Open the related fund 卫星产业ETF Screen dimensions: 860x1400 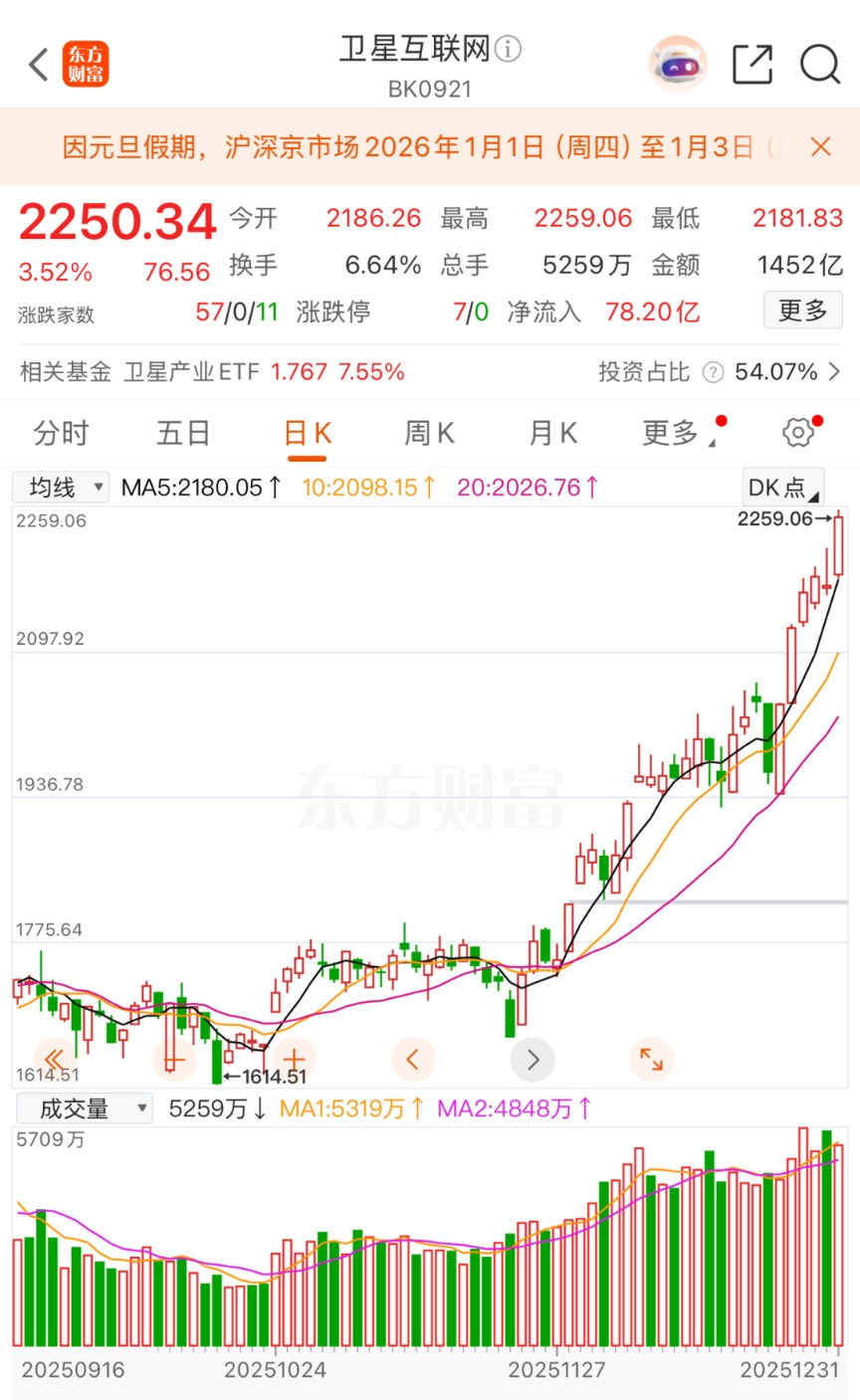coord(191,372)
